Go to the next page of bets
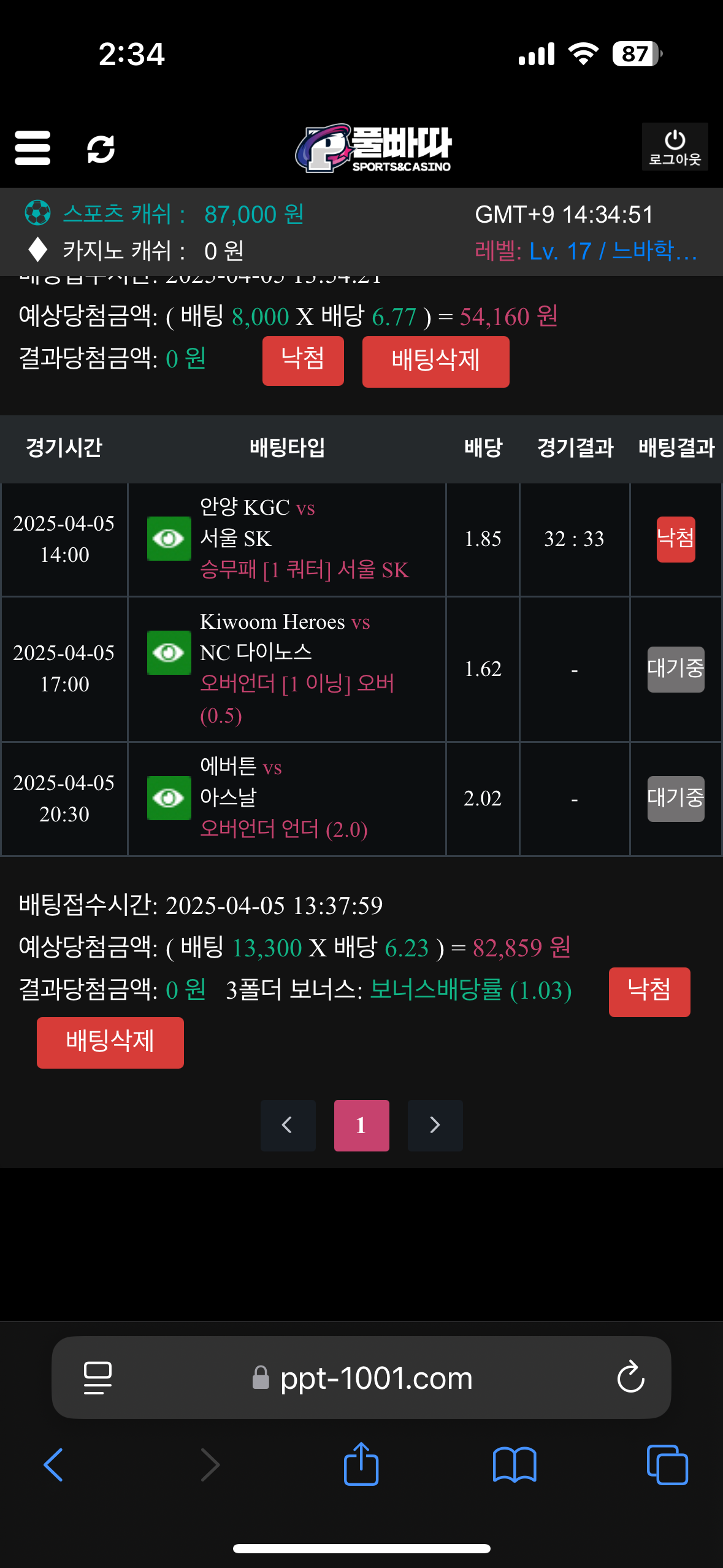The image size is (723, 1568). [x=435, y=1125]
